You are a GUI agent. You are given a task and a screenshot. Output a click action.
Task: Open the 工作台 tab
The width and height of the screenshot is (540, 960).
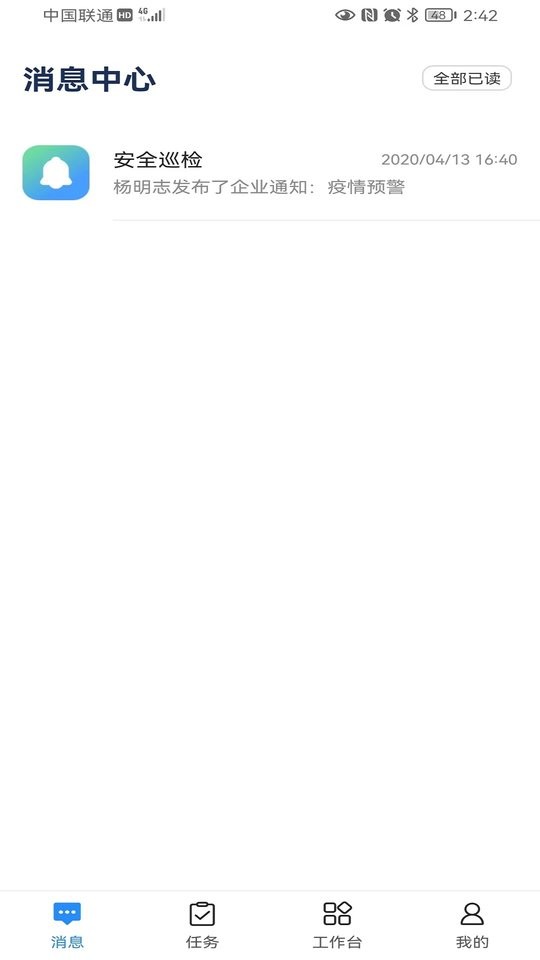point(337,924)
